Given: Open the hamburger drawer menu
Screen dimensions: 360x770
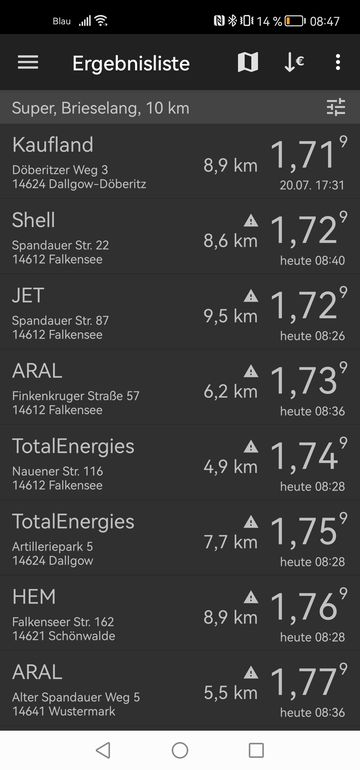Looking at the screenshot, I should coord(28,62).
